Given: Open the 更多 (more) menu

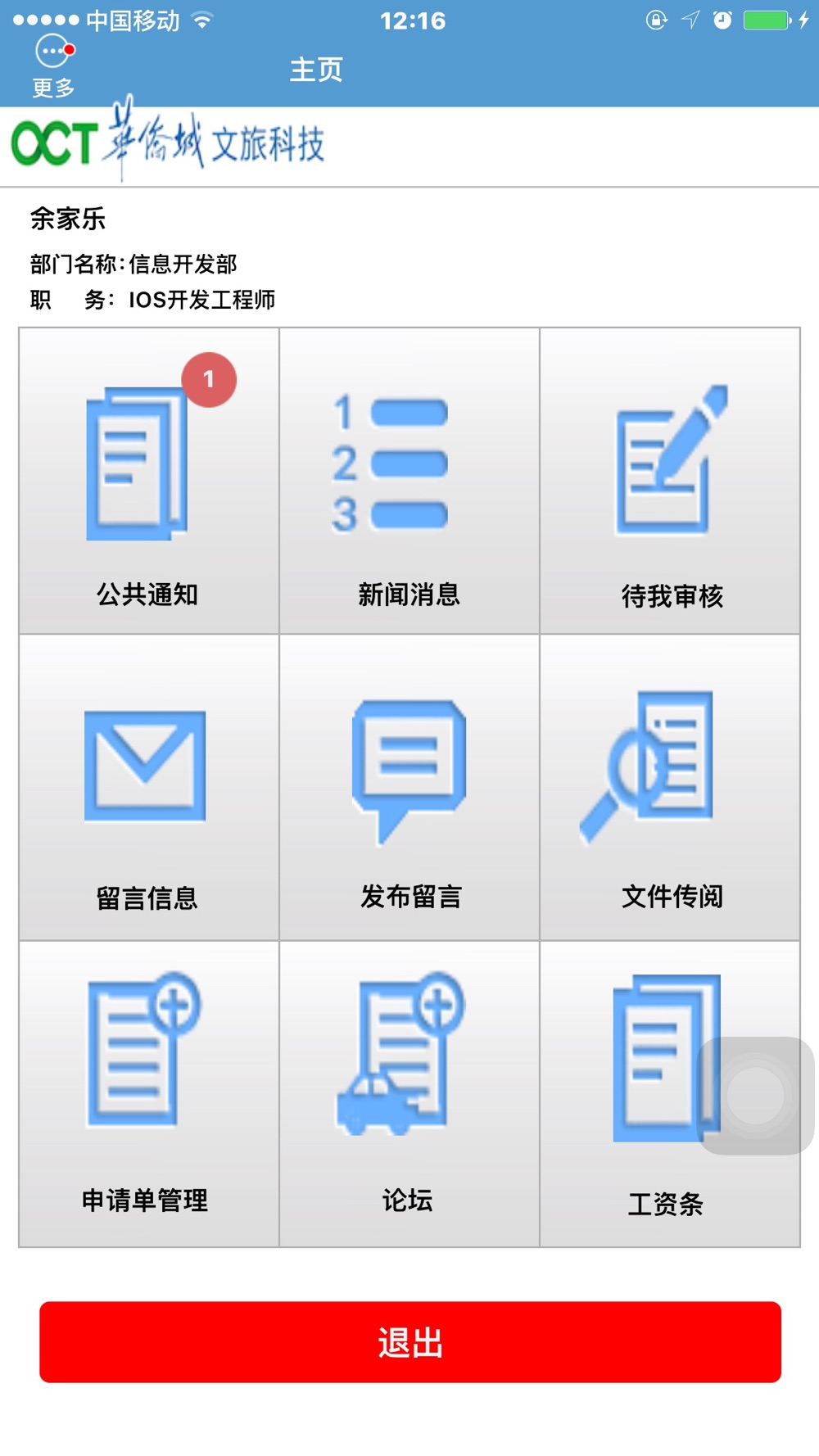Looking at the screenshot, I should click(53, 66).
